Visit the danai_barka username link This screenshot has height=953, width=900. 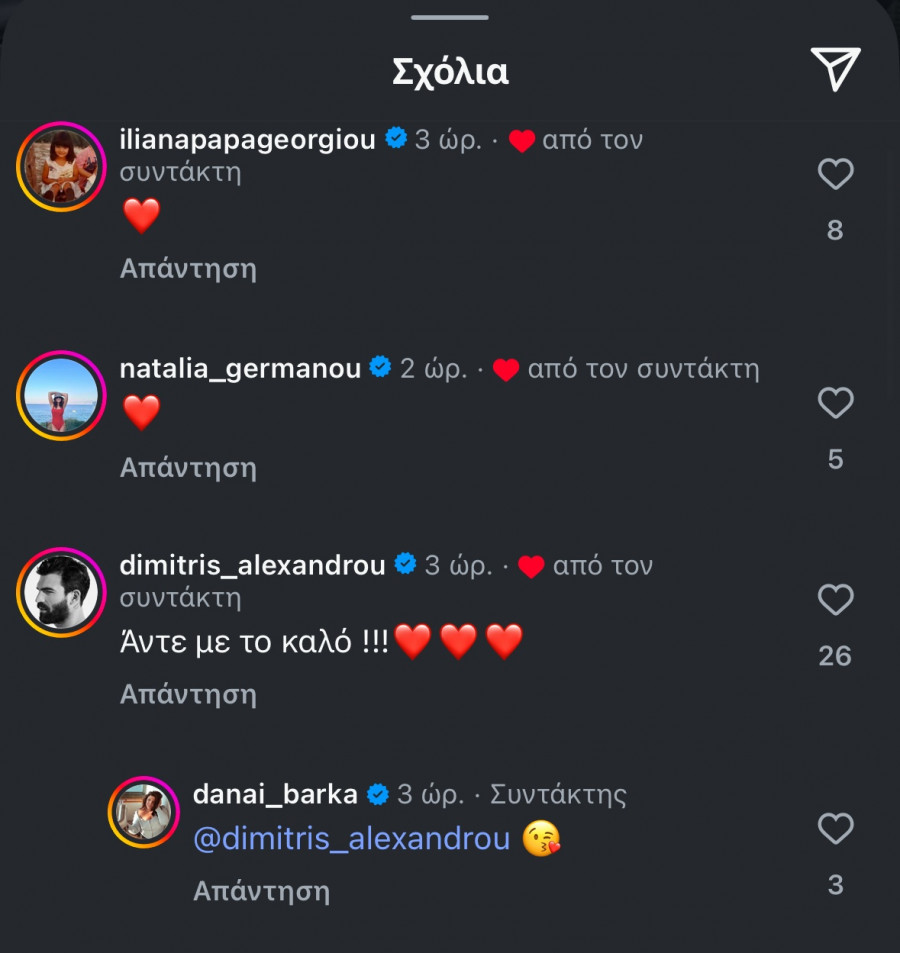pyautogui.click(x=275, y=795)
